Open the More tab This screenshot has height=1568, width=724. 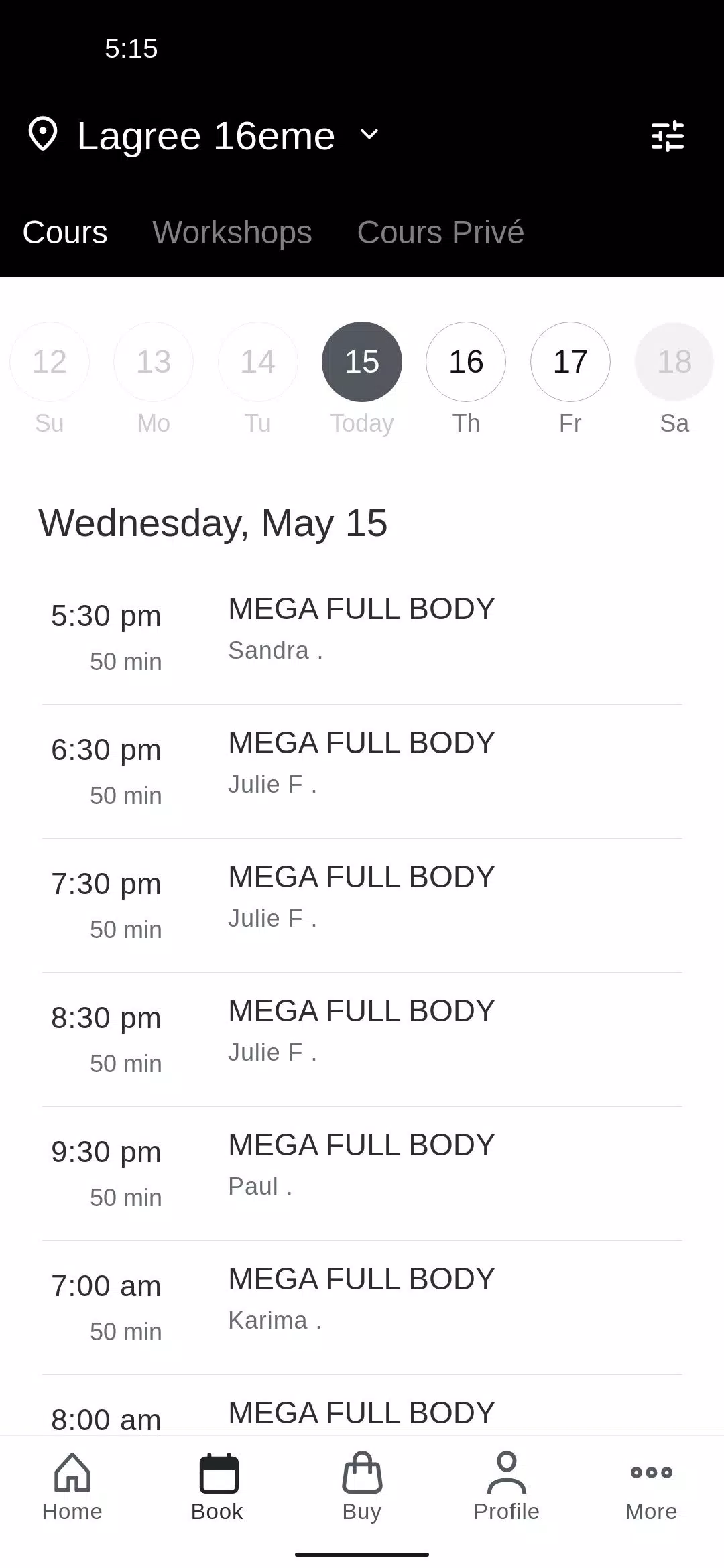(652, 1487)
